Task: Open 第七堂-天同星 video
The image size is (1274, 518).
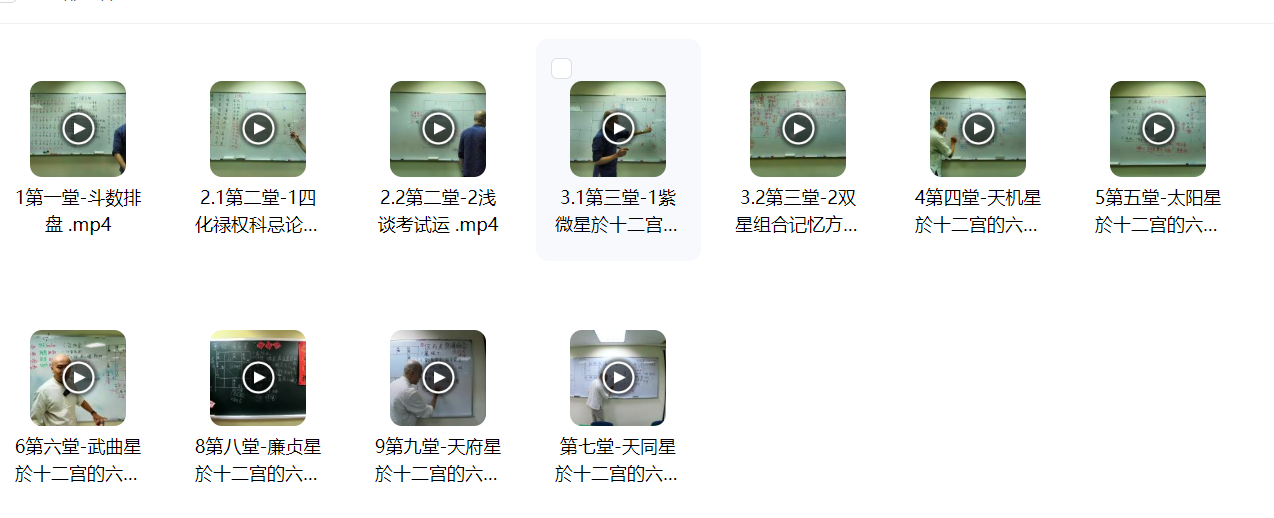Action: pyautogui.click(x=618, y=378)
